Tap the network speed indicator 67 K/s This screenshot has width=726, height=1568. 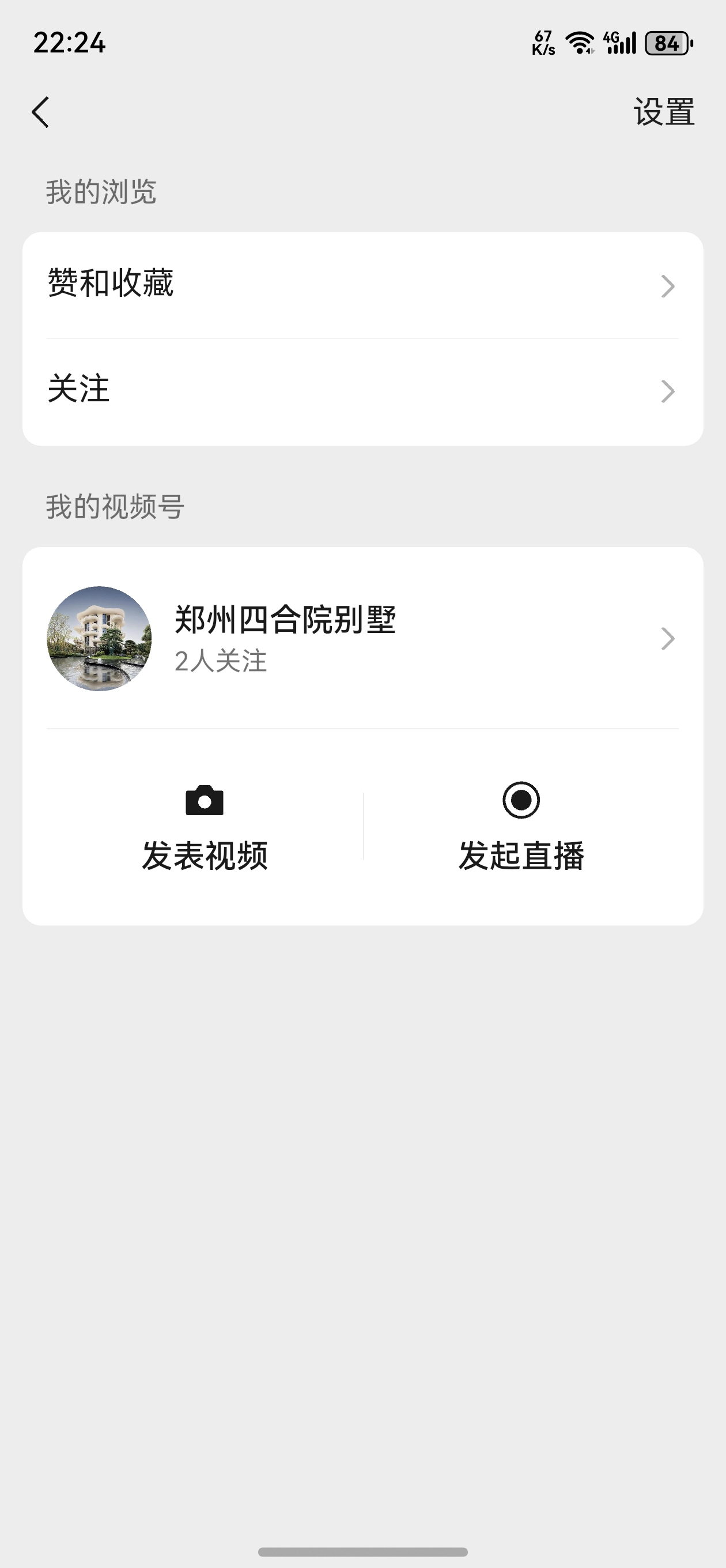543,42
